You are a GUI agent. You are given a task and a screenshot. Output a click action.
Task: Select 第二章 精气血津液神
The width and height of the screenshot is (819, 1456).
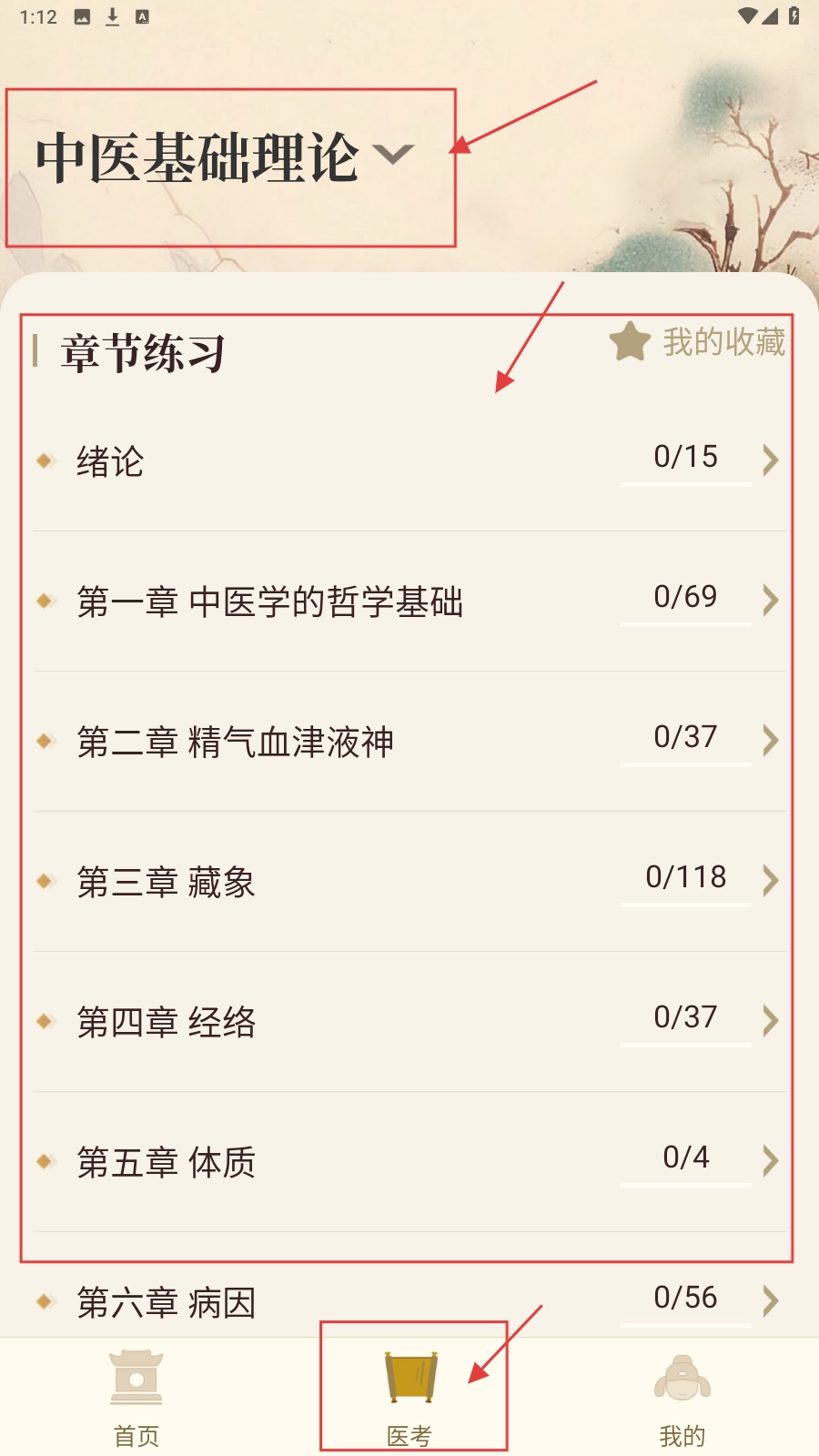tap(409, 742)
